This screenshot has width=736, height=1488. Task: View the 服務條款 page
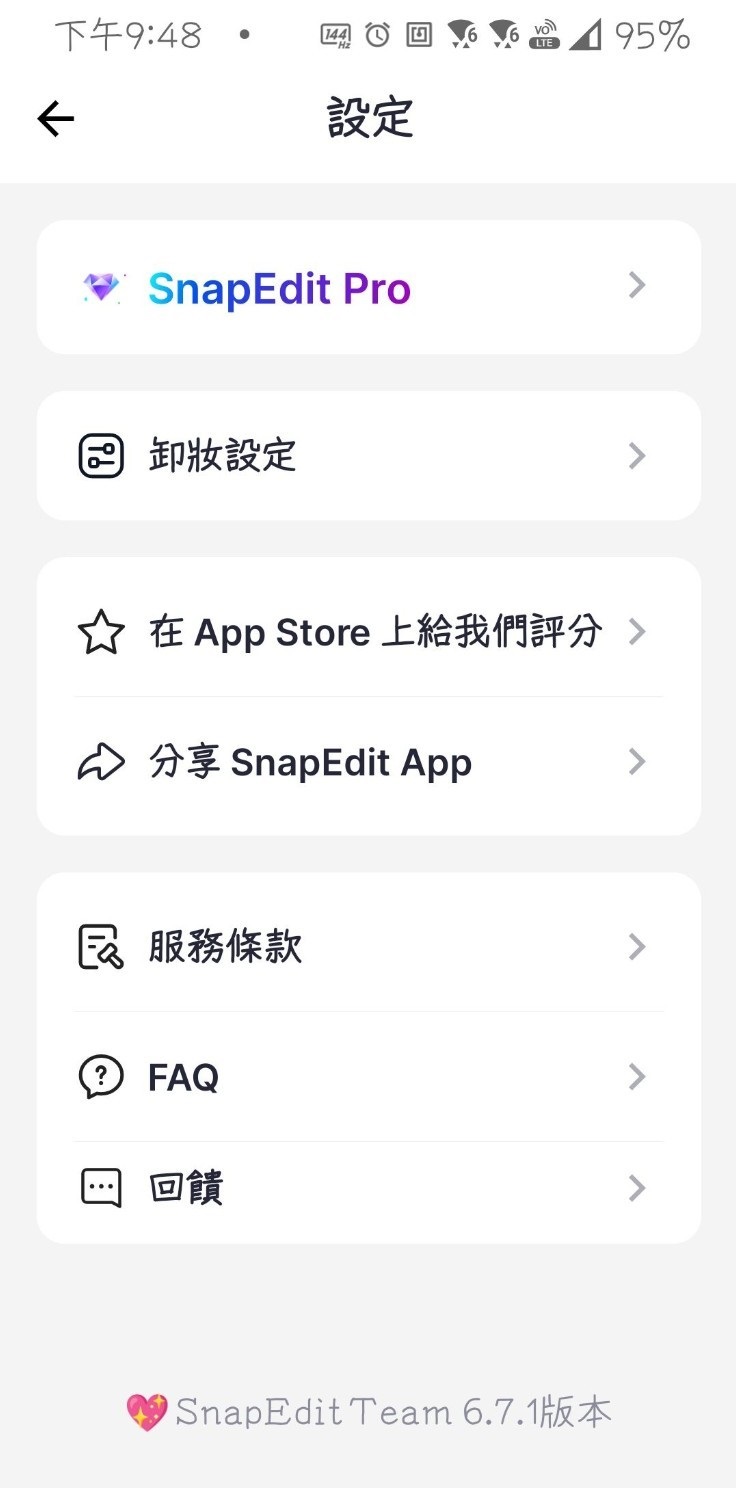[x=368, y=947]
